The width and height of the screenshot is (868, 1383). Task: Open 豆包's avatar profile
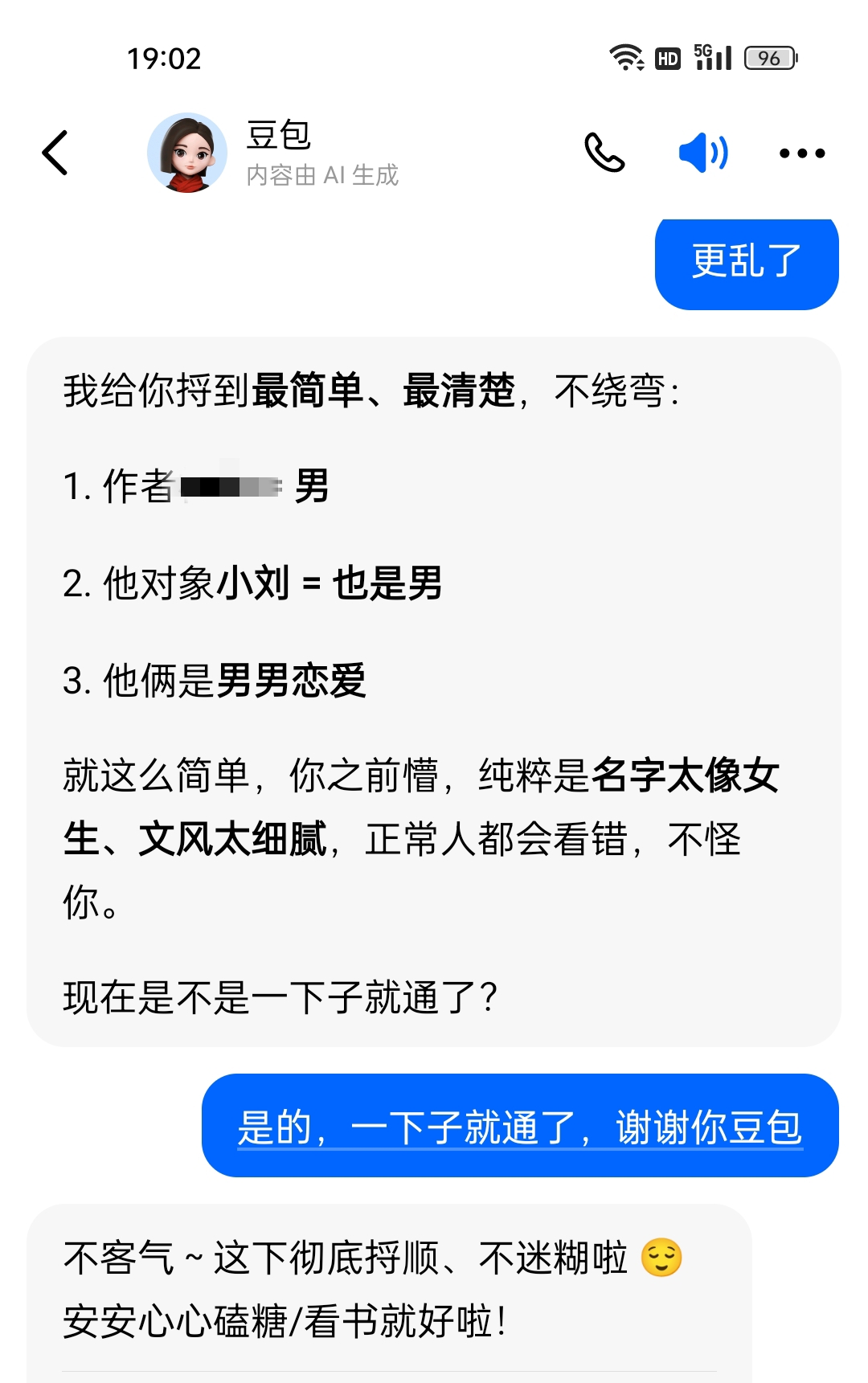[x=187, y=153]
